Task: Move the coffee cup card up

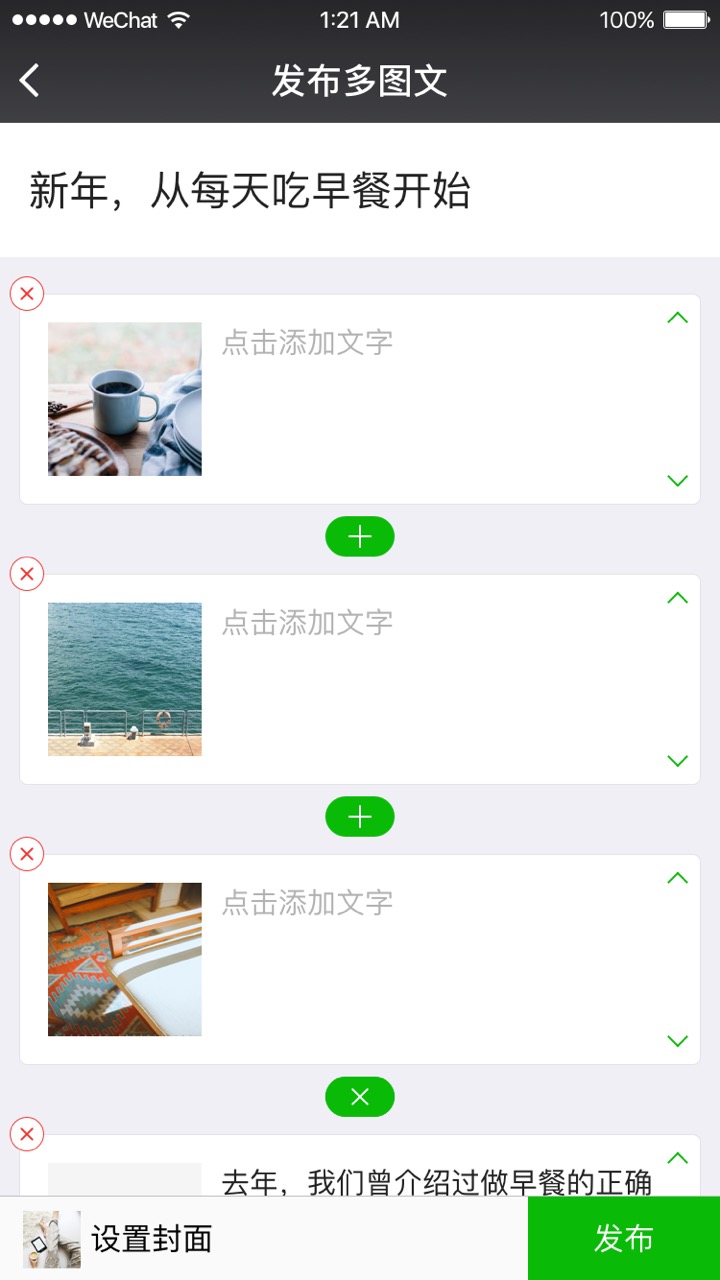Action: tap(677, 318)
